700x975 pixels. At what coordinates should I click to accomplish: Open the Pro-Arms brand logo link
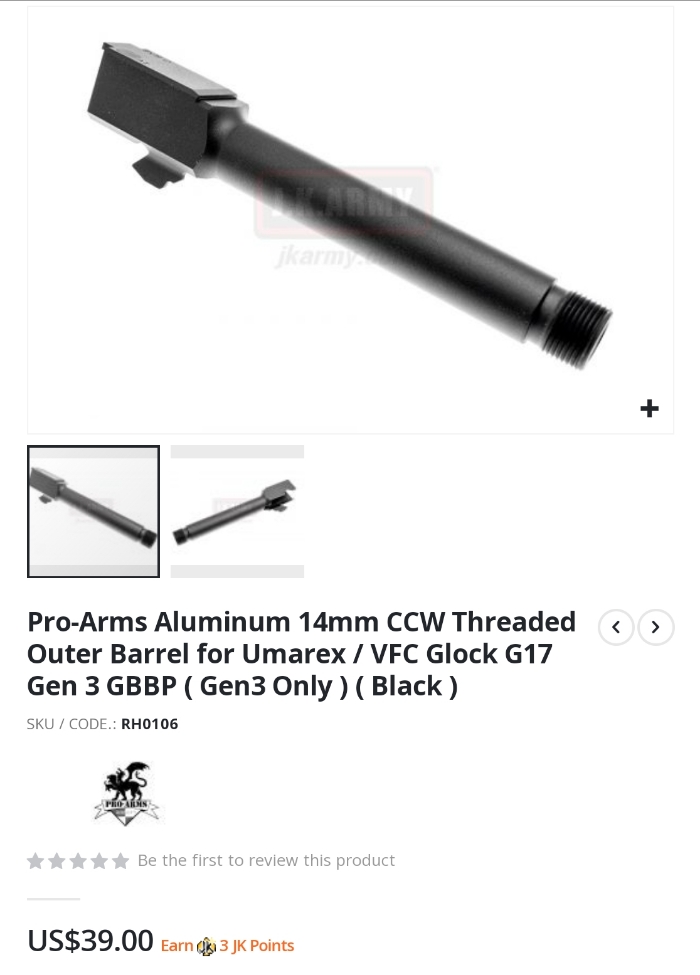pos(125,792)
